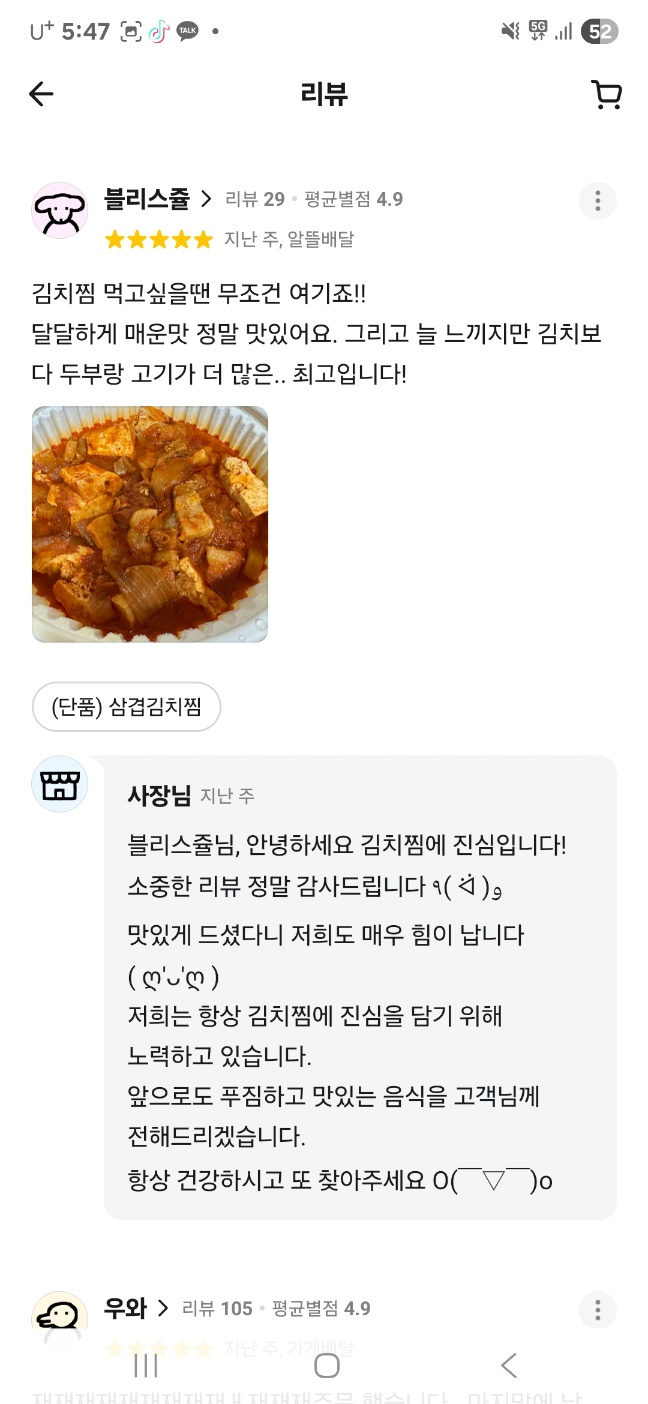Tap the system home button
This screenshot has height=1404, width=648.
pyautogui.click(x=326, y=1365)
